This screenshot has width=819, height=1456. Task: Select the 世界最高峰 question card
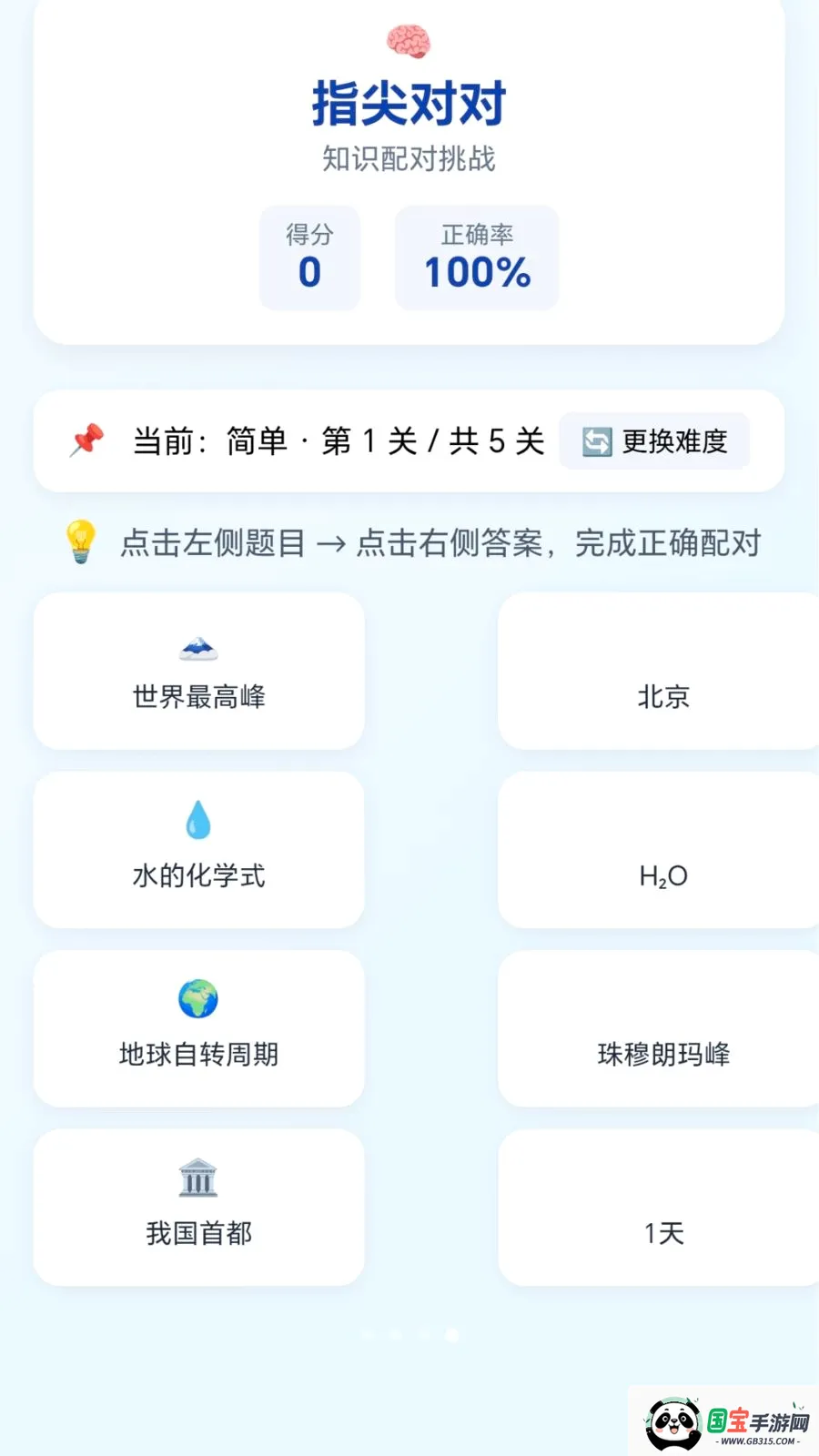click(199, 672)
